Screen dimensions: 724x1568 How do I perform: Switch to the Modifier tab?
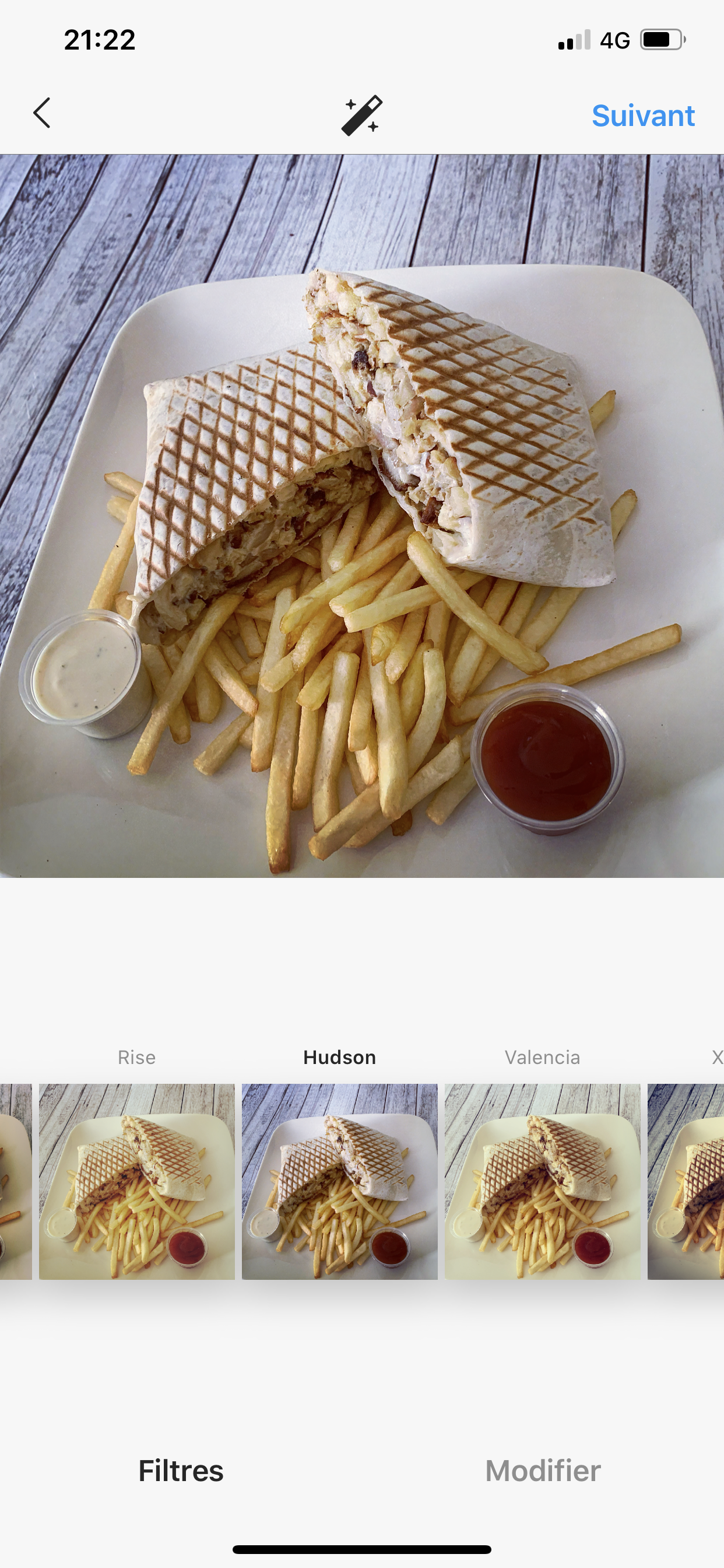click(x=542, y=1471)
